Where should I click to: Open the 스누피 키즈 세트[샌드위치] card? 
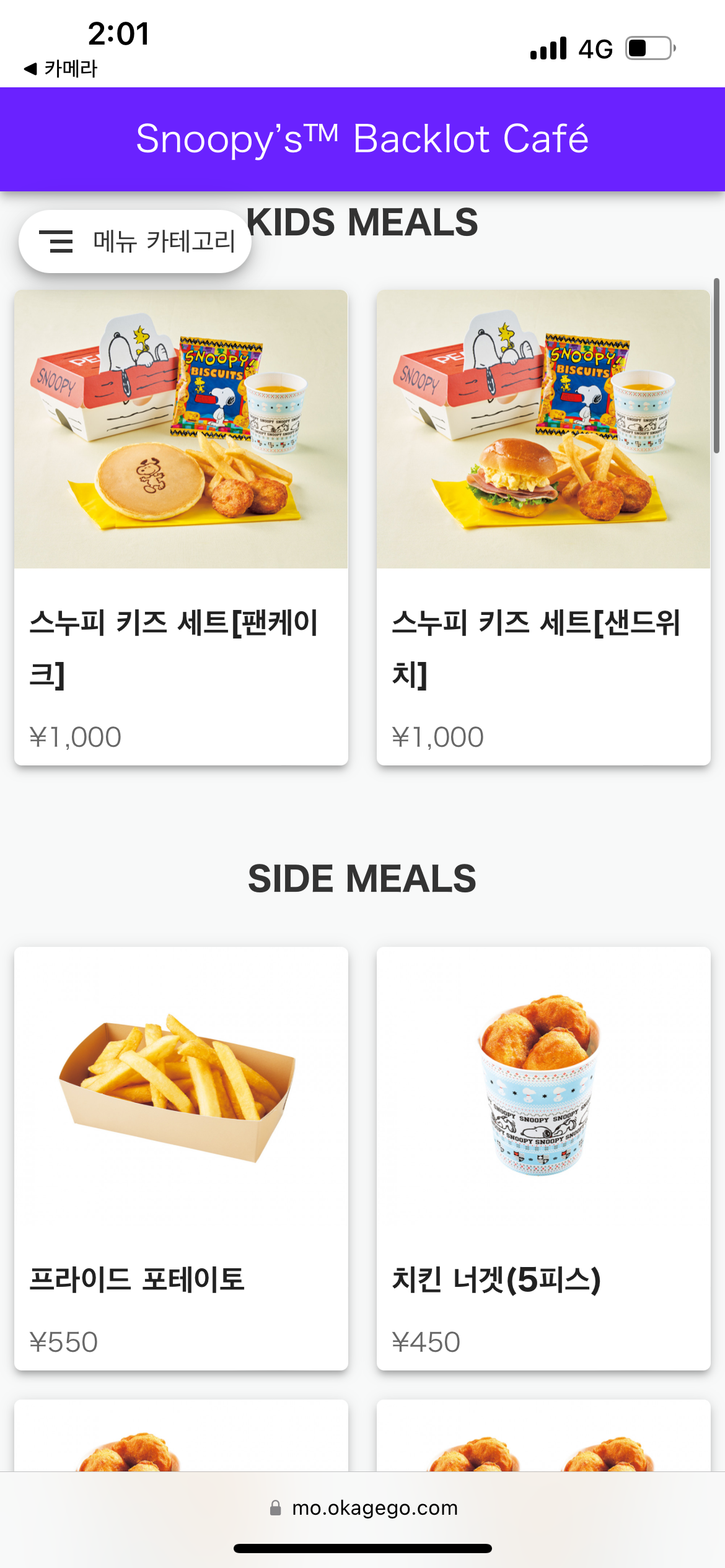click(x=543, y=526)
